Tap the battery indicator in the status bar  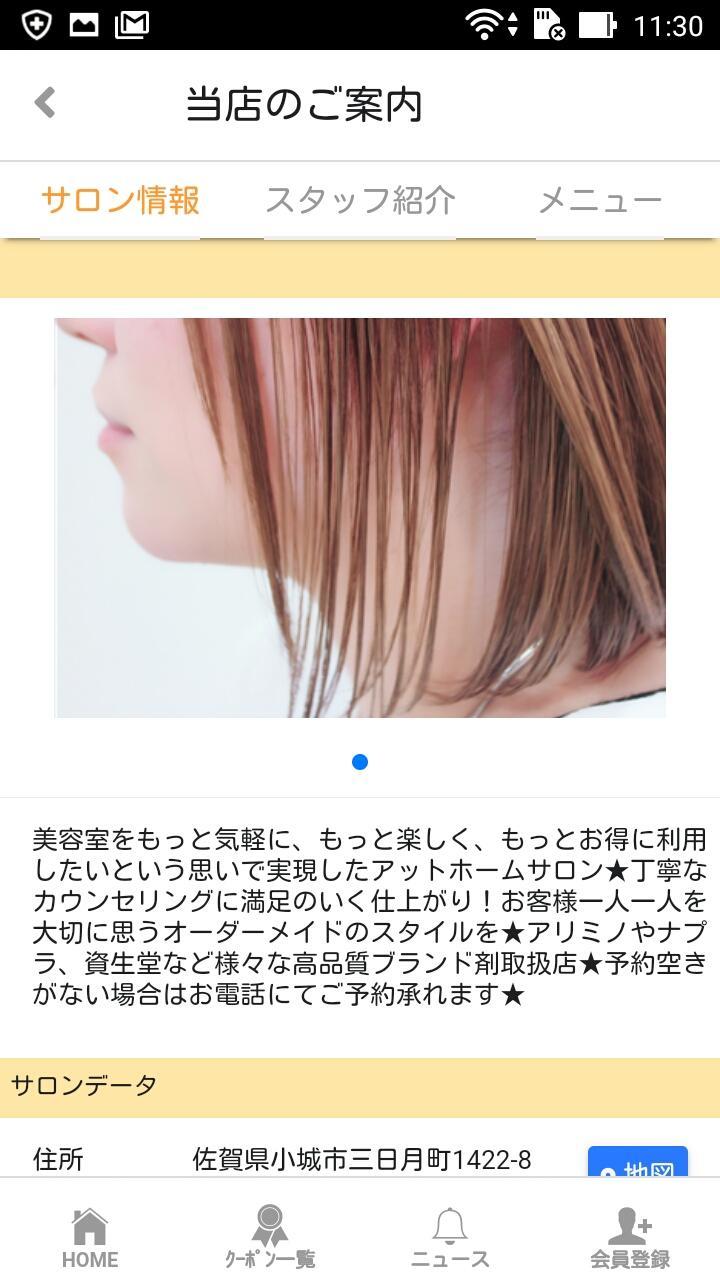[594, 23]
